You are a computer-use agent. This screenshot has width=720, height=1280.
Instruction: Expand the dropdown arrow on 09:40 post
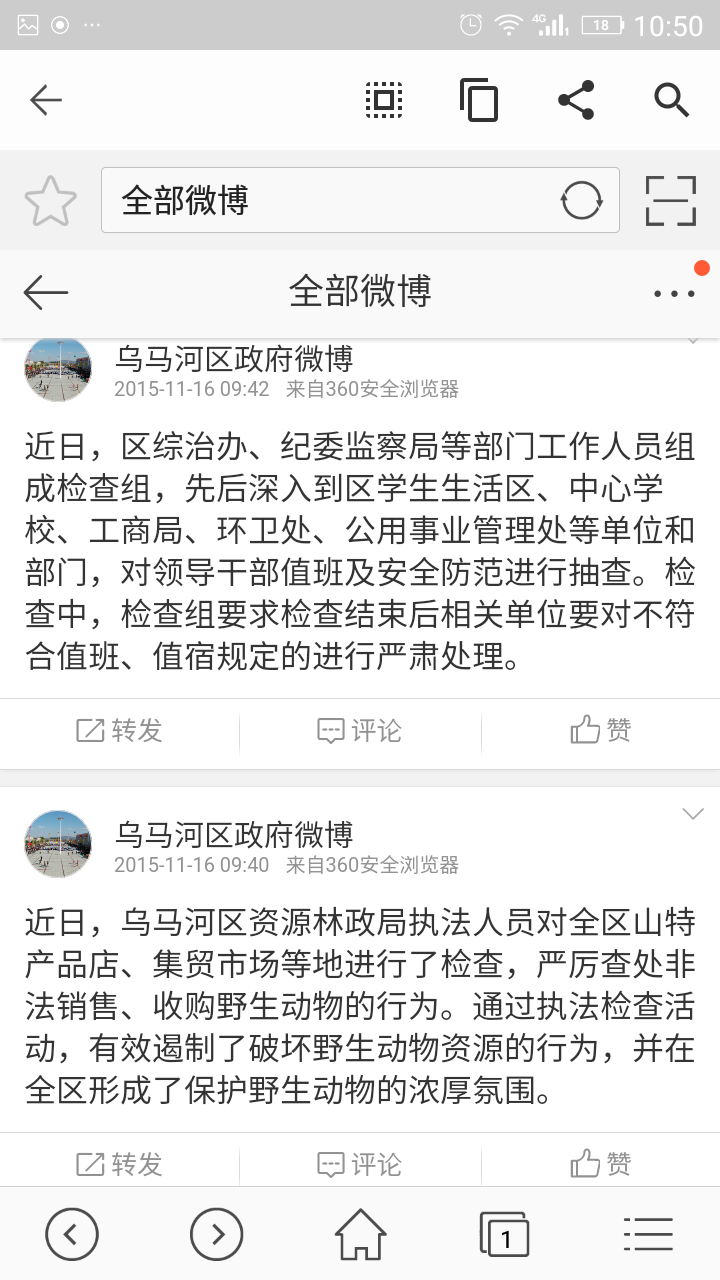693,814
